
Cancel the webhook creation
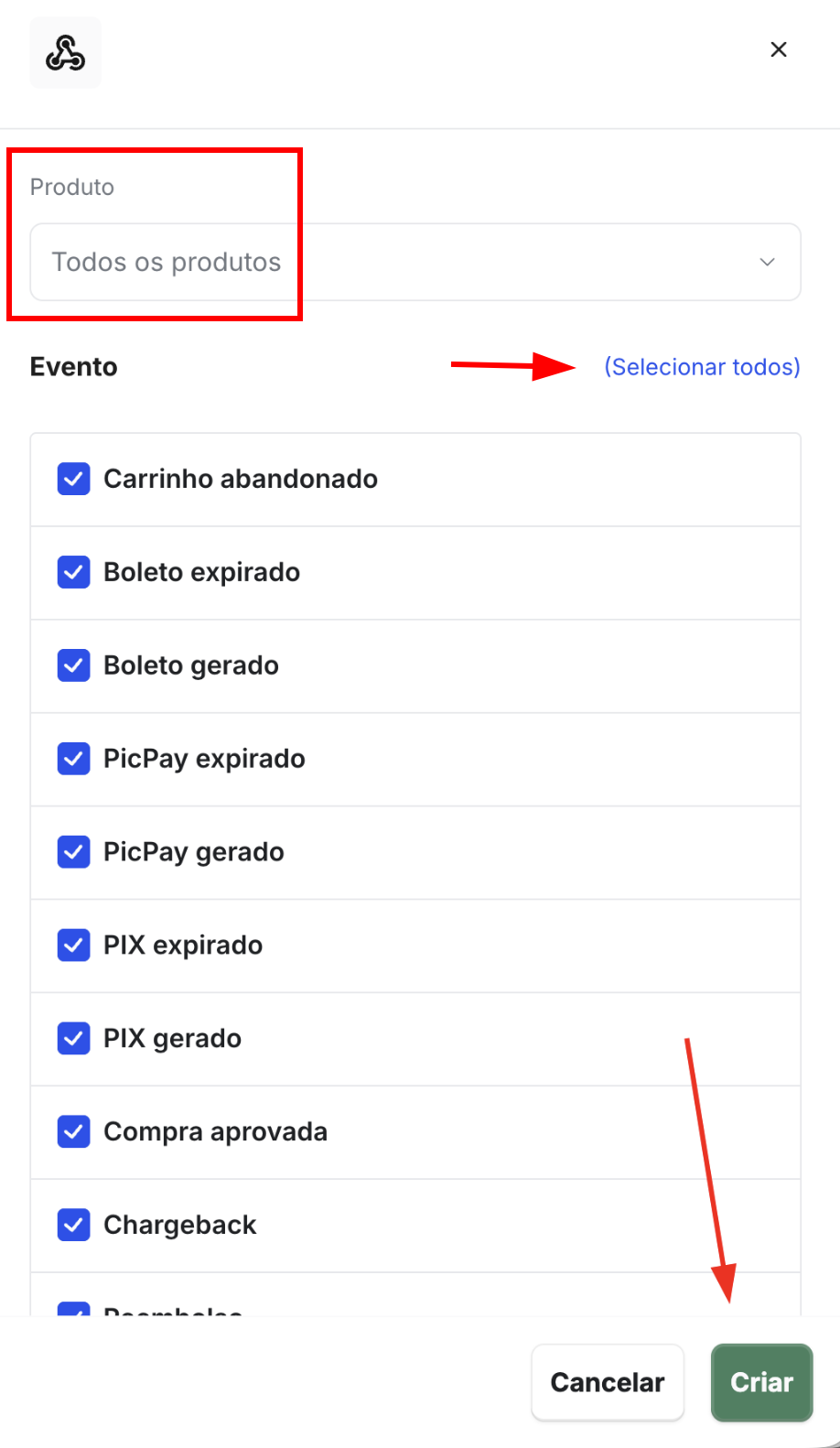pyautogui.click(x=608, y=1382)
